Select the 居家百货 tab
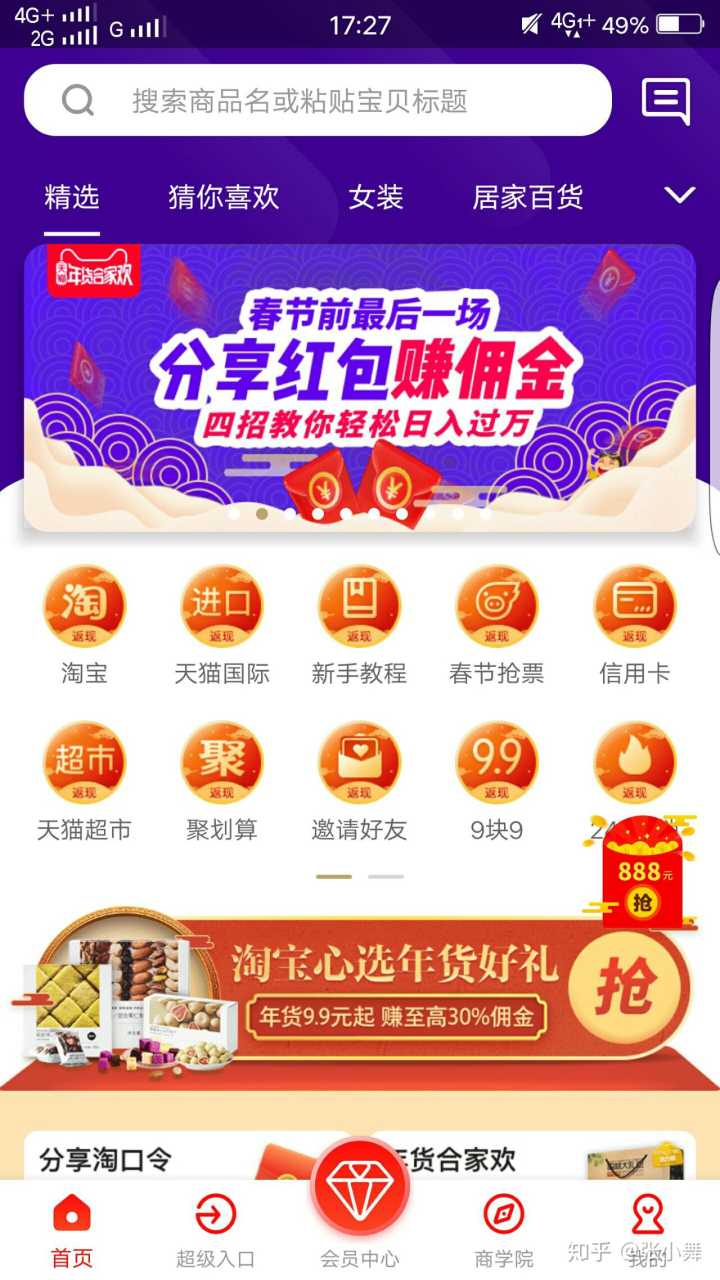This screenshot has height=1280, width=720. (x=527, y=197)
